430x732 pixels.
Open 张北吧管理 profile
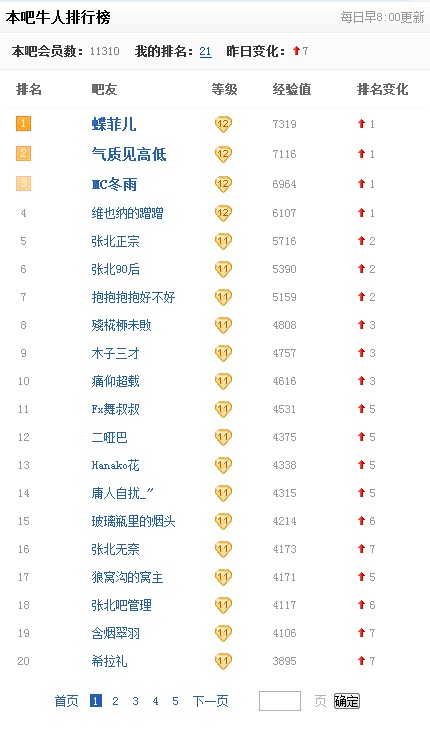click(x=121, y=605)
